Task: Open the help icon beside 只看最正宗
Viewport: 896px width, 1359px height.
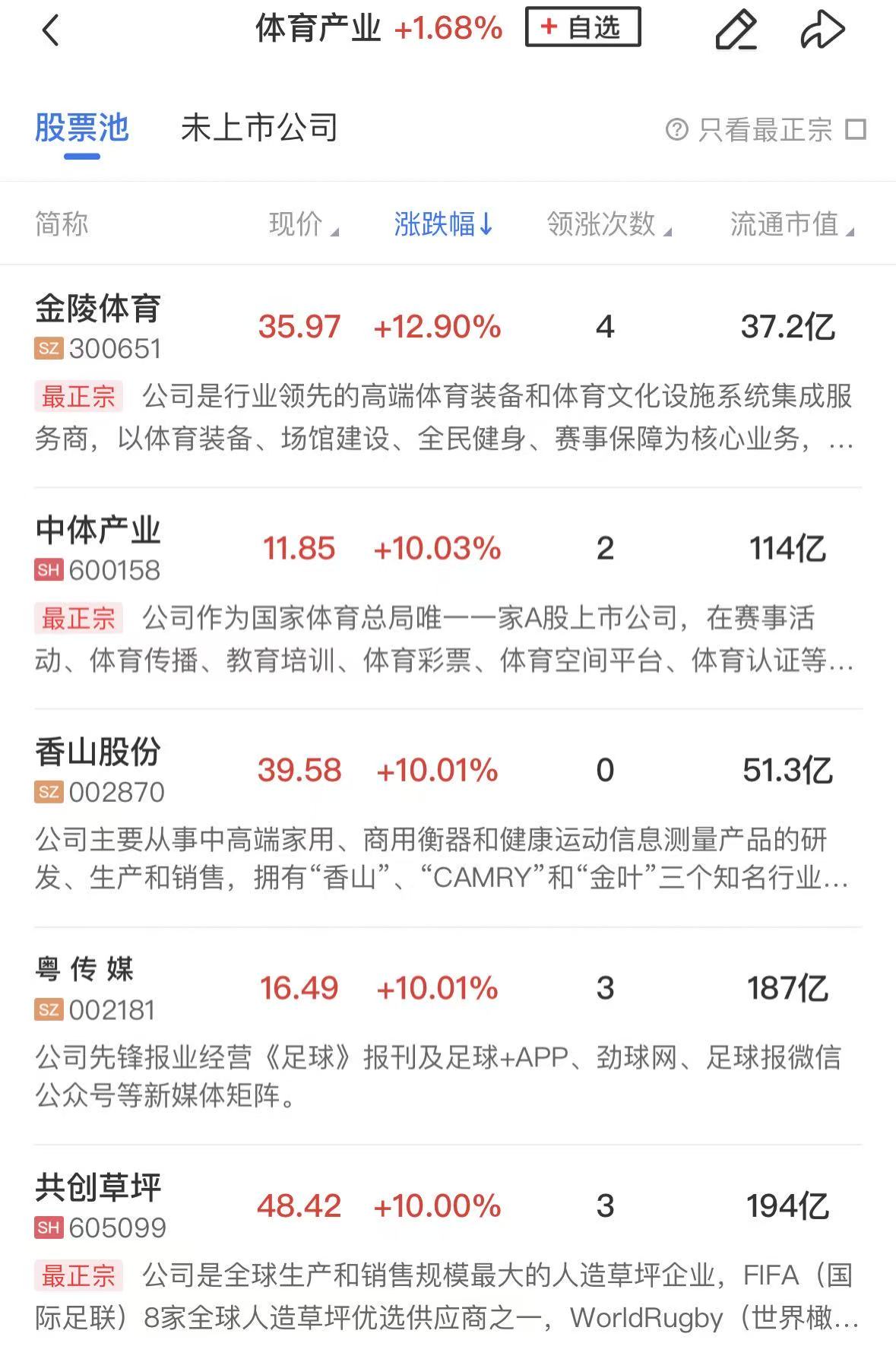Action: coord(676,130)
